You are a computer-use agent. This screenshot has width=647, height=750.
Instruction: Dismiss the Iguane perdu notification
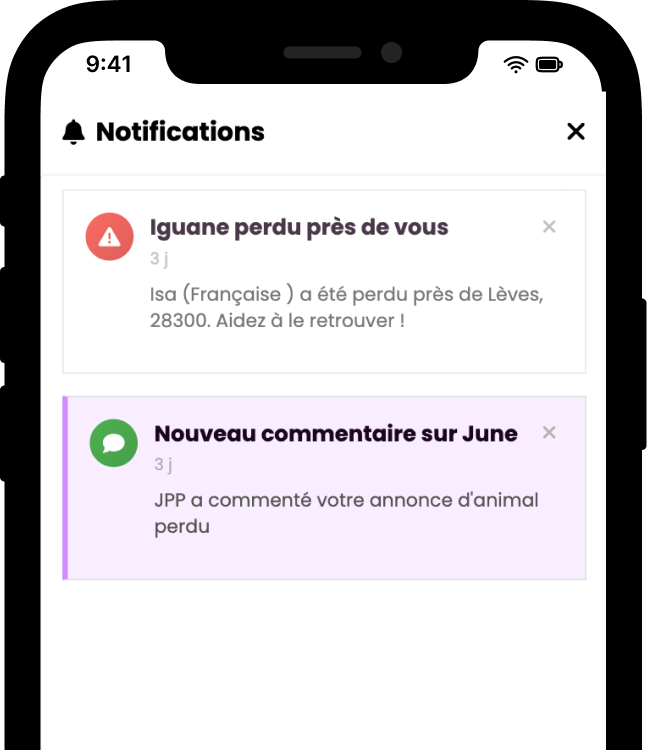point(549,227)
